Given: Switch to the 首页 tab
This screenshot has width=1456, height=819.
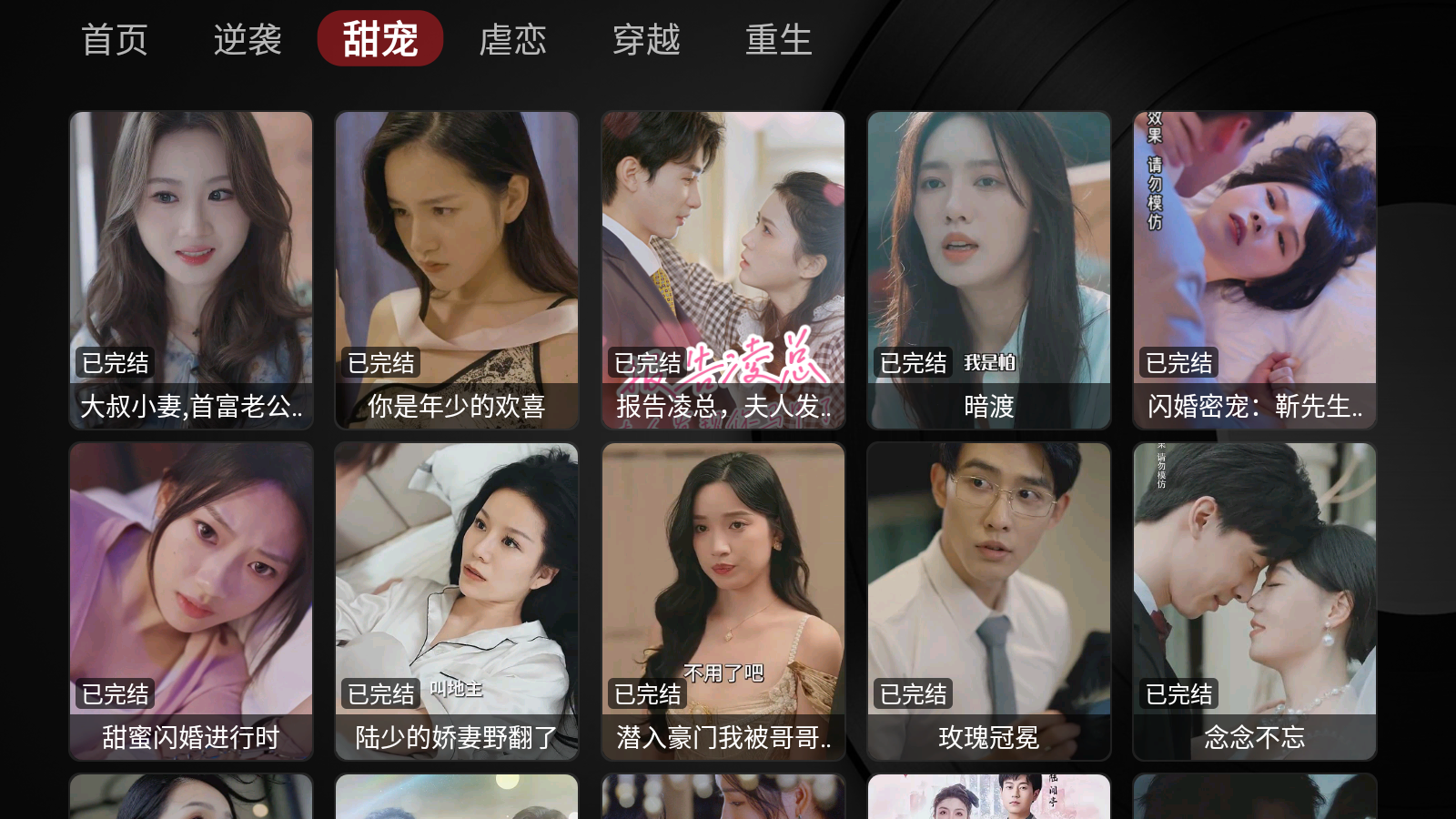Looking at the screenshot, I should click(x=115, y=40).
